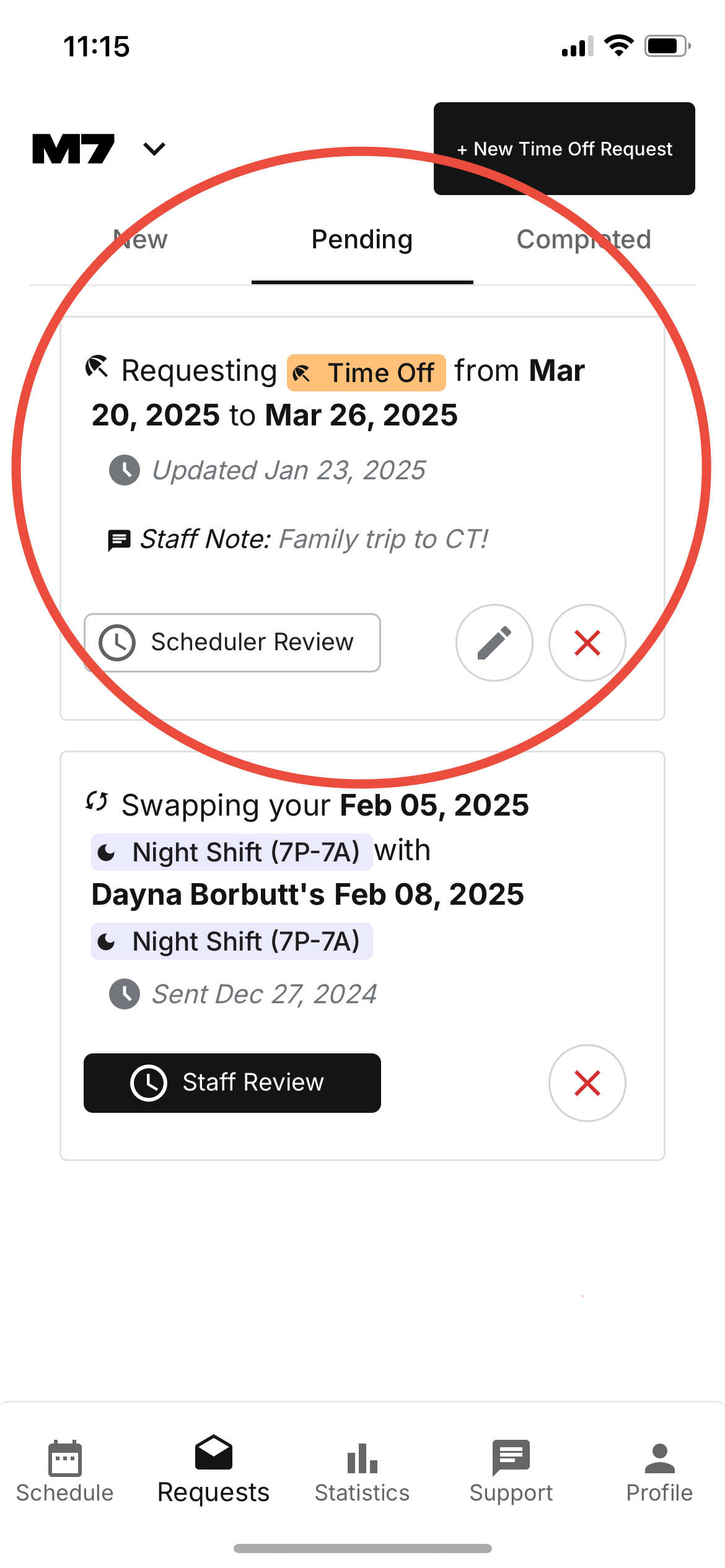This screenshot has width=725, height=1568.
Task: Cancel the swap with Dayna Borbutt
Action: click(587, 1082)
